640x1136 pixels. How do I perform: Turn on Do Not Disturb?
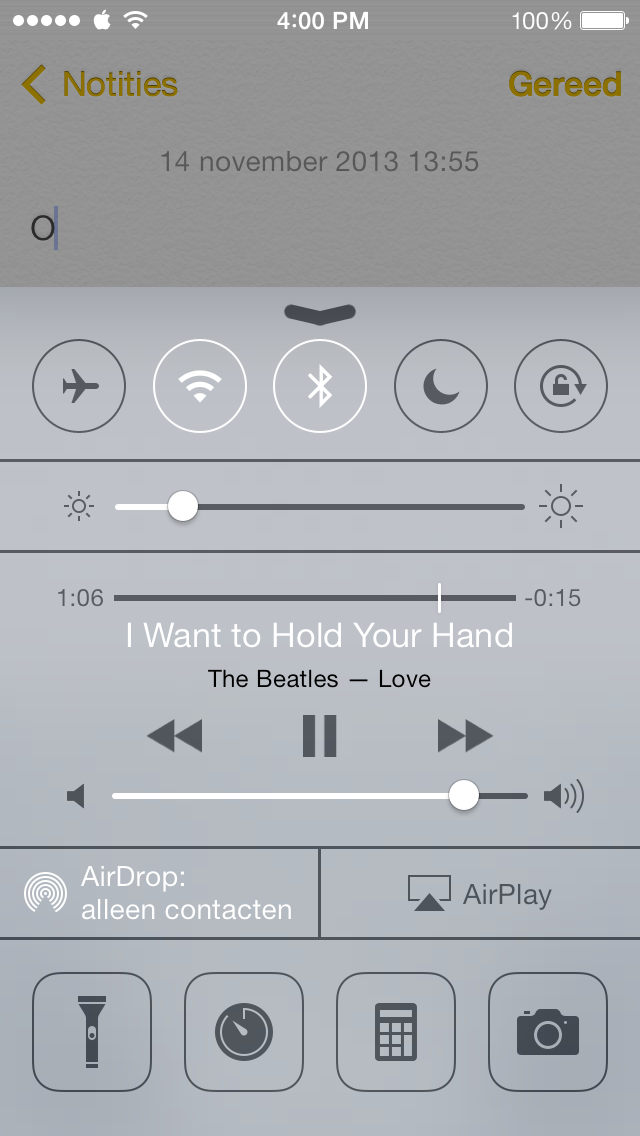coord(441,386)
